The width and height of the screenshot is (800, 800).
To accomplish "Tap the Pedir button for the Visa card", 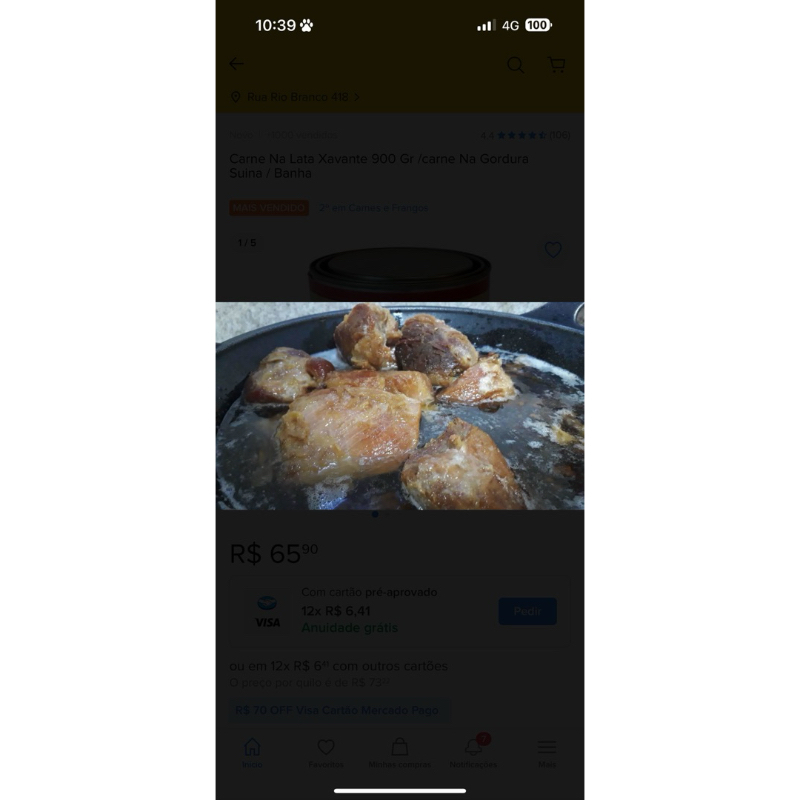I will pyautogui.click(x=527, y=611).
